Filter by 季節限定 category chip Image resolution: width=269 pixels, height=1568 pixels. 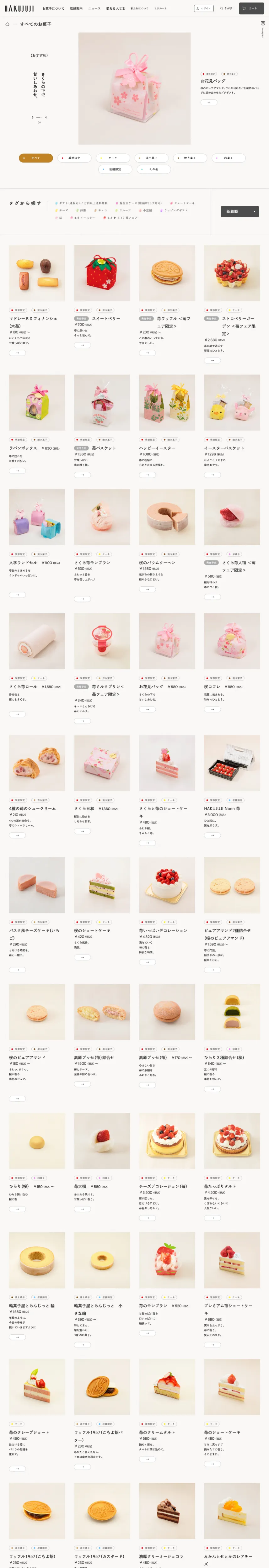point(74,158)
